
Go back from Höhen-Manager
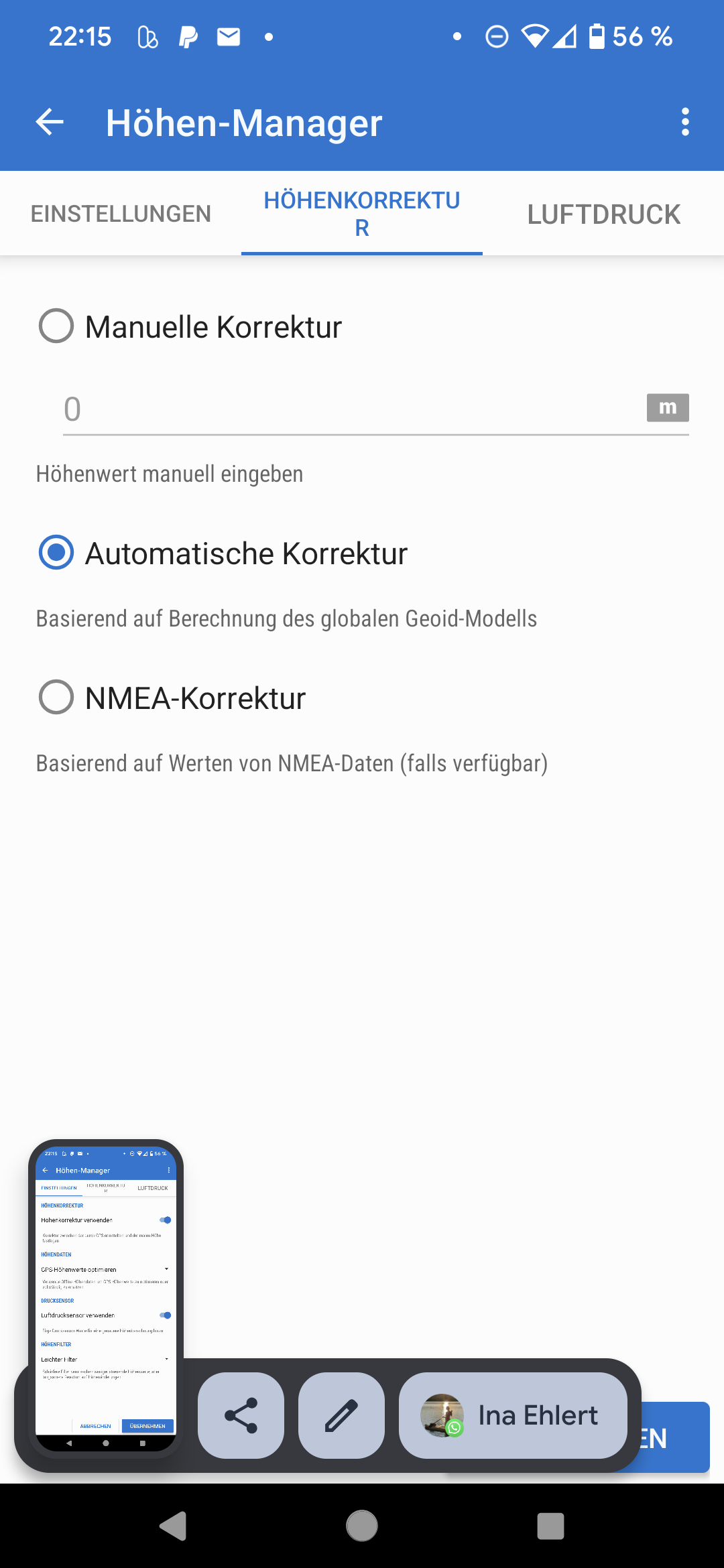(x=50, y=122)
